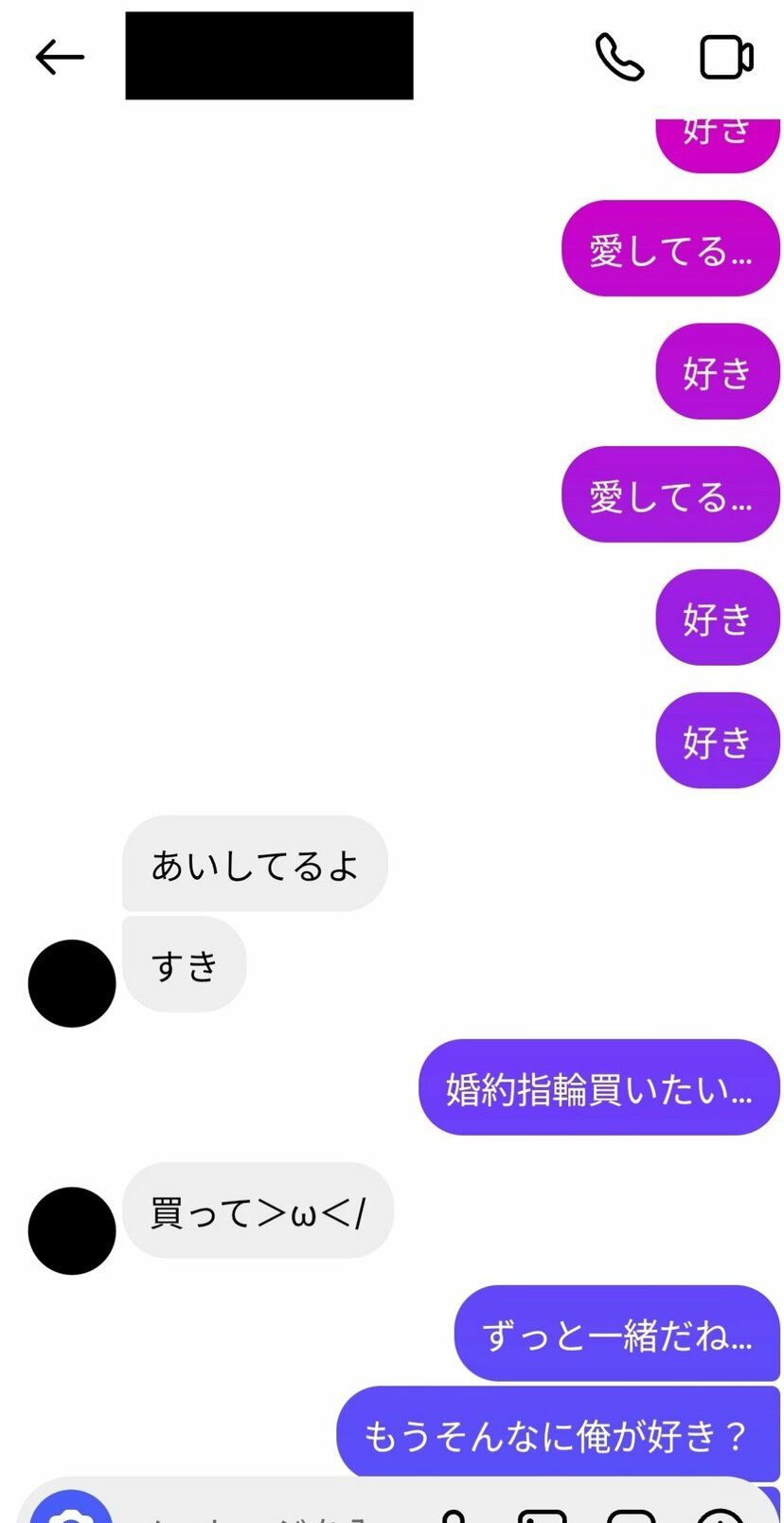Open the camera from the message bar
The image size is (784, 1523).
(71, 1512)
